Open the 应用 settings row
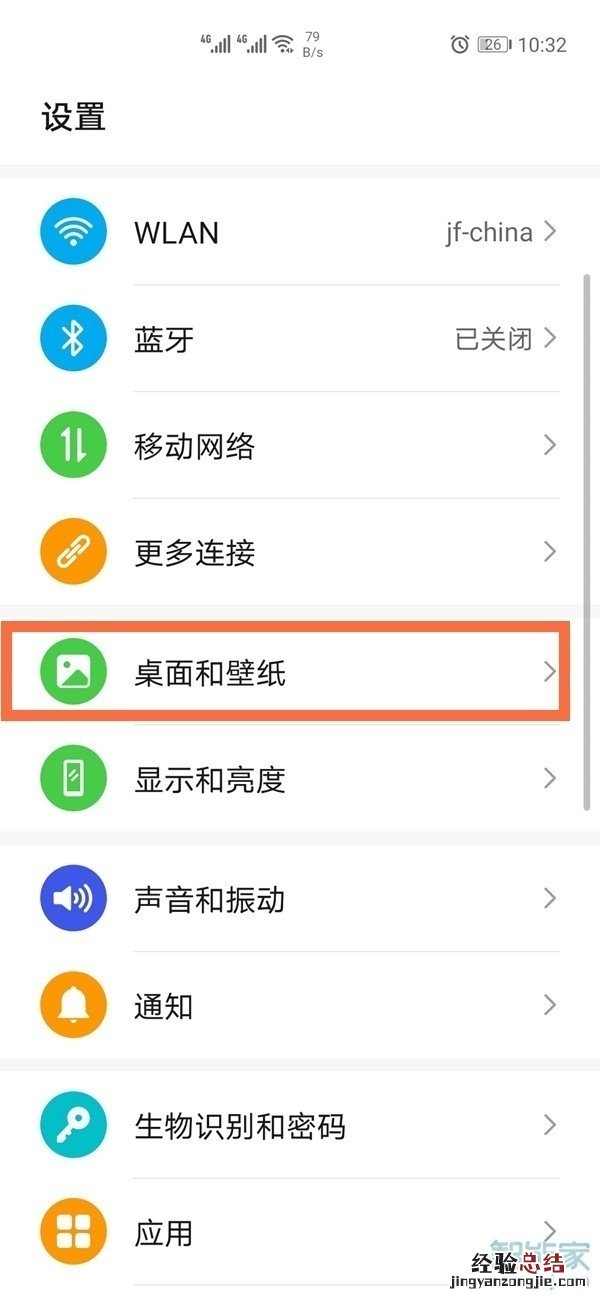 click(300, 1232)
